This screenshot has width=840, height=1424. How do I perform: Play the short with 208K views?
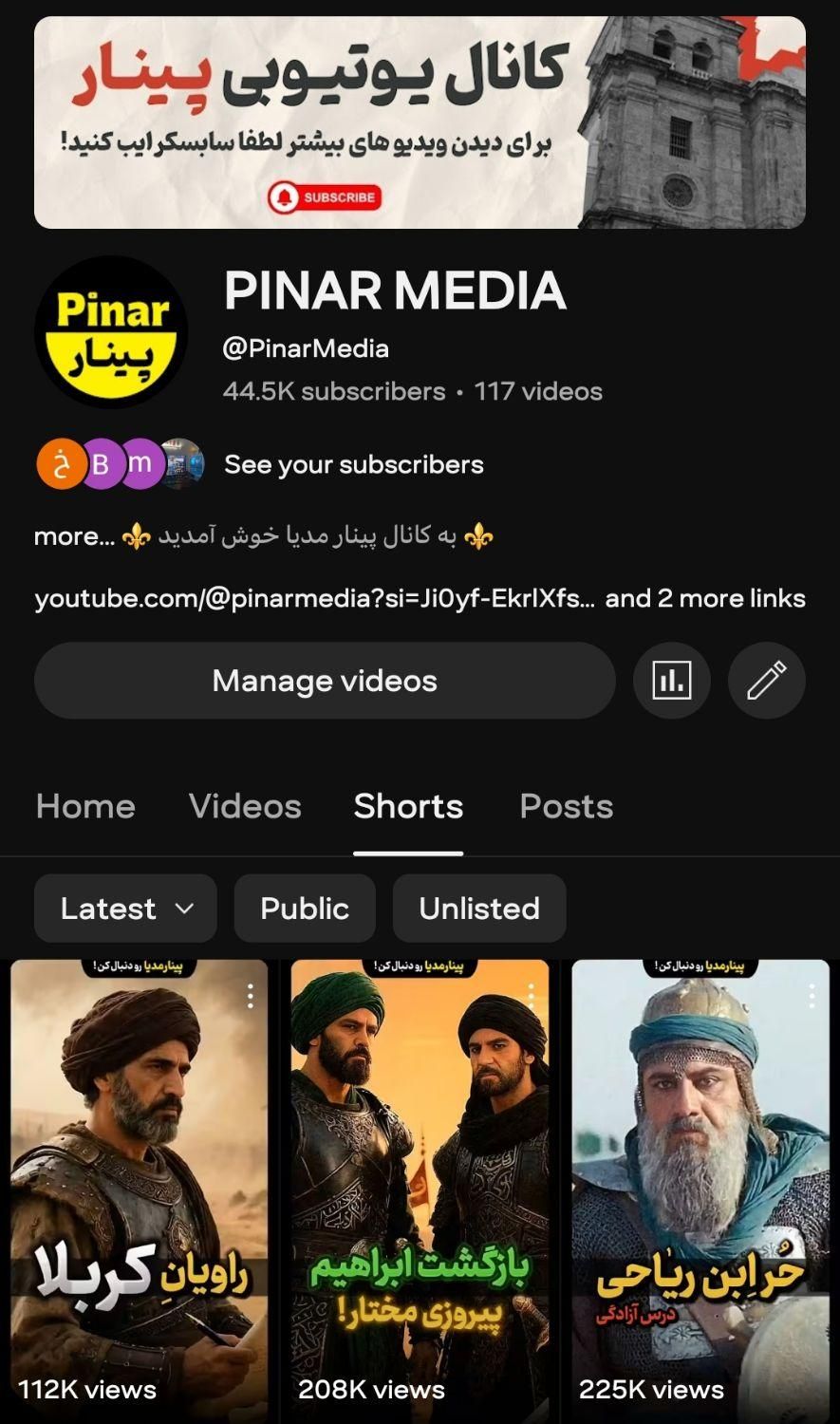[420, 1187]
